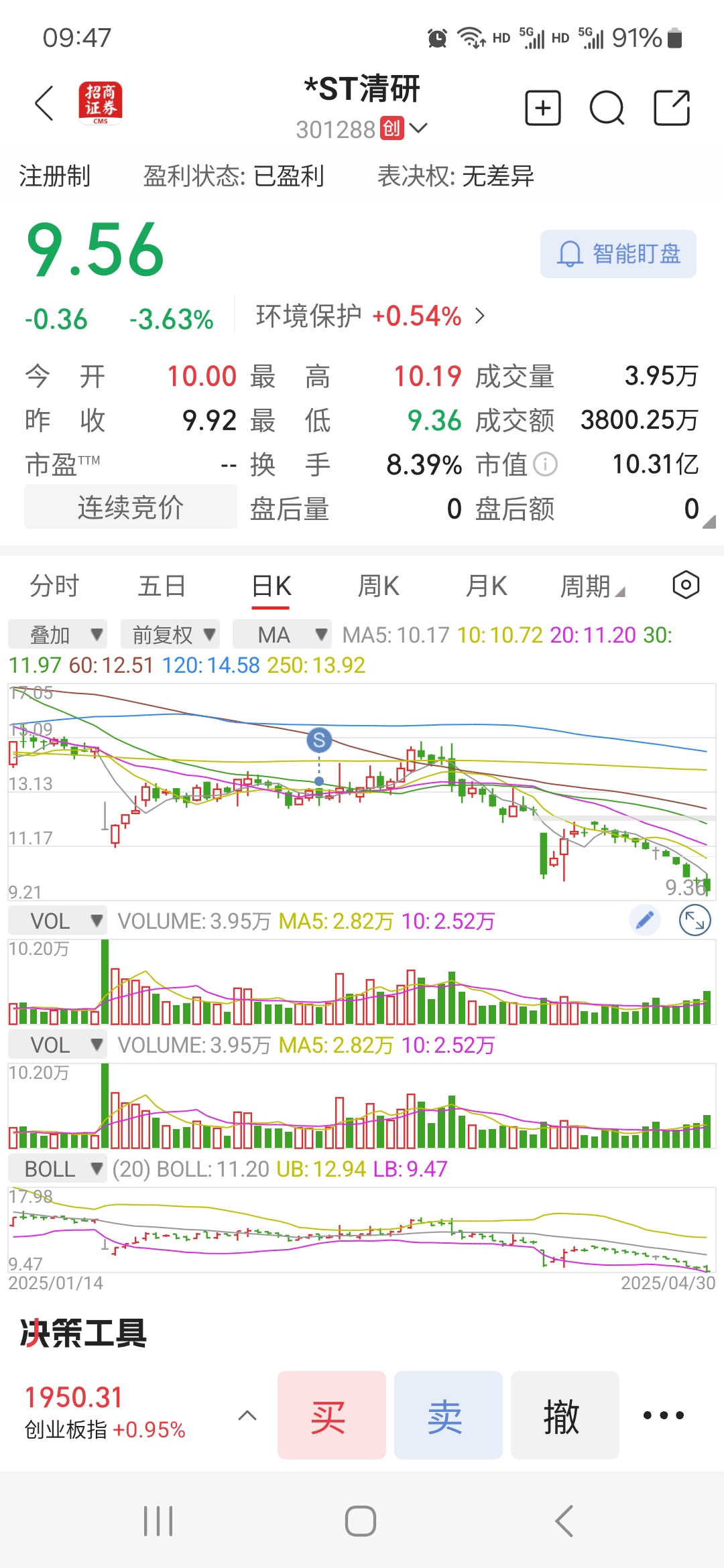Tap the 买 buy button

pos(332,1415)
